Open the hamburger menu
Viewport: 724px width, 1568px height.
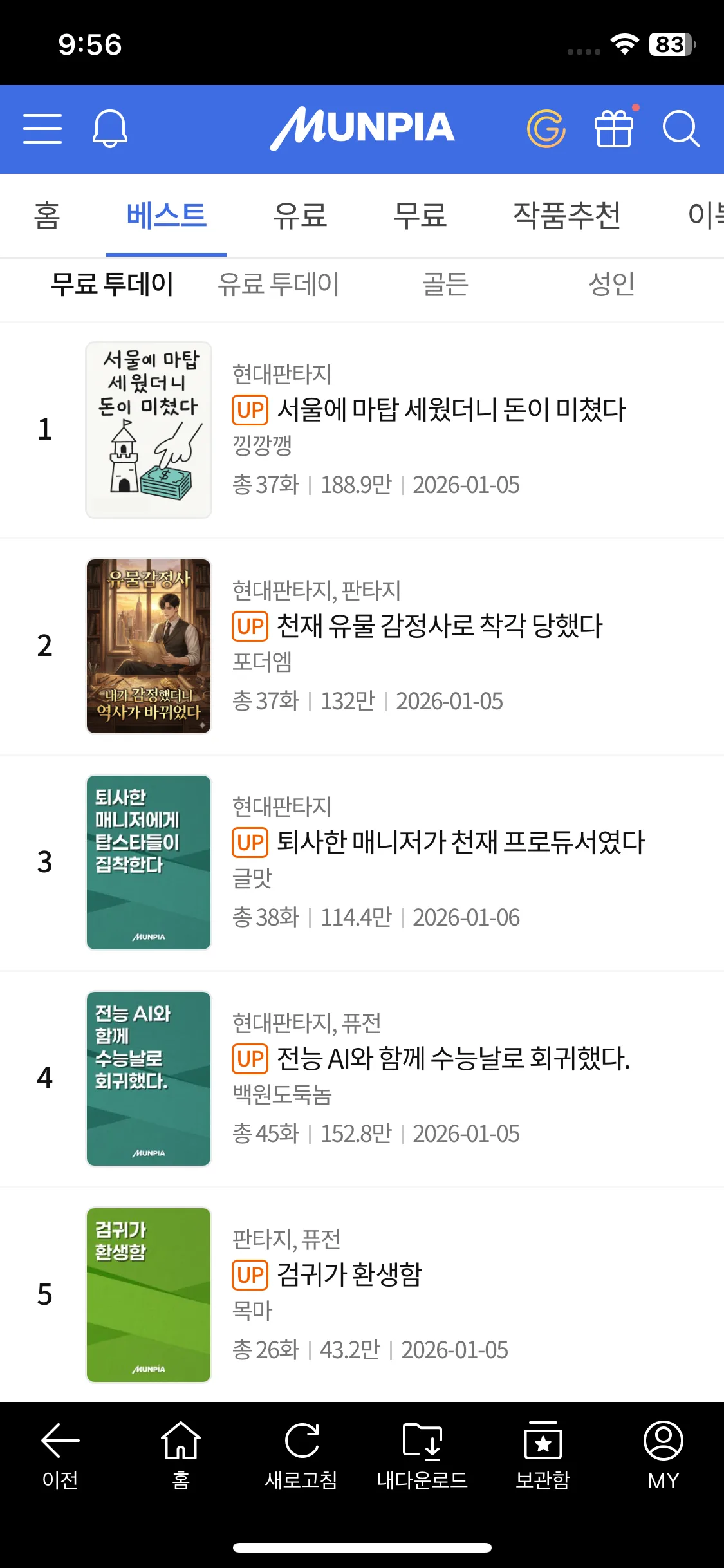[42, 128]
